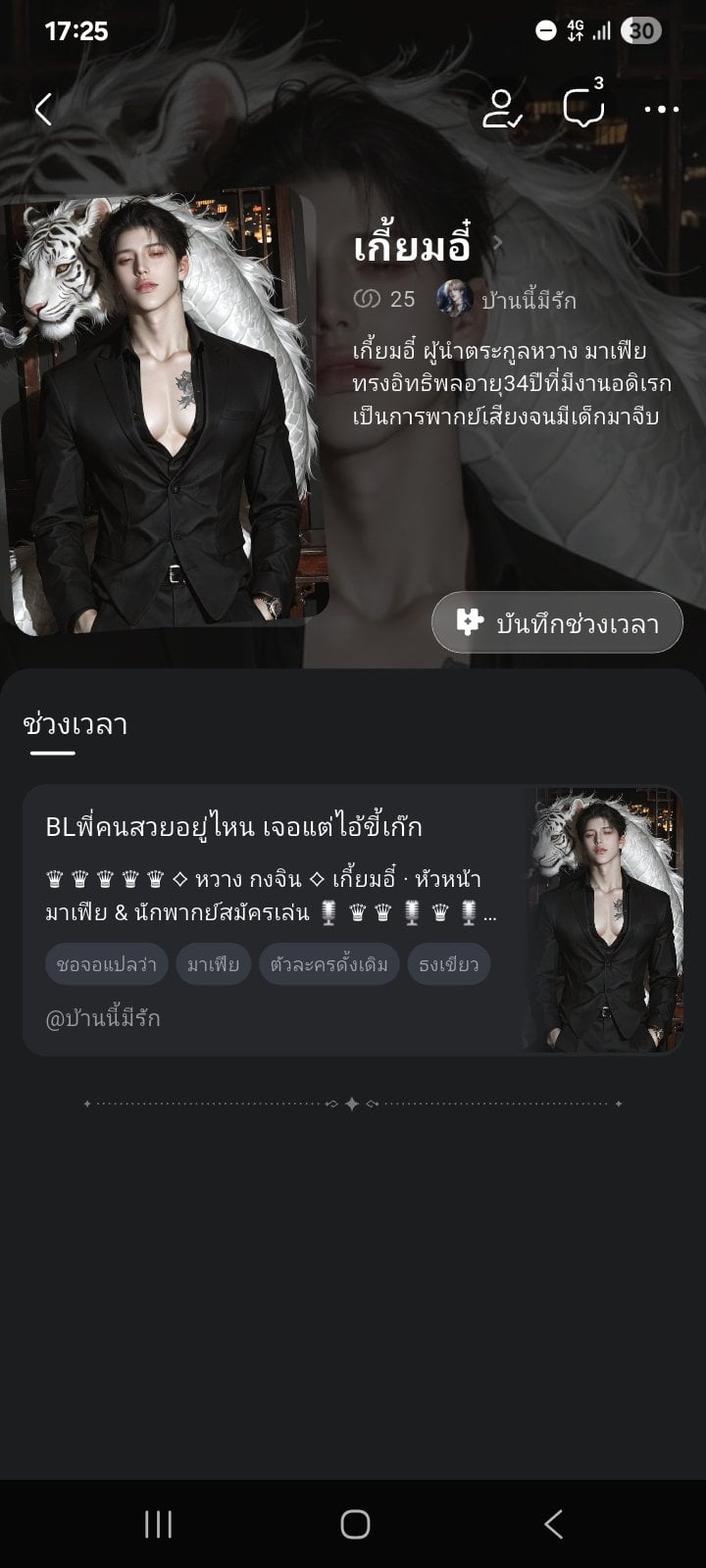Tap the มาเฟีย tag chip
This screenshot has height=1568, width=706.
[214, 964]
